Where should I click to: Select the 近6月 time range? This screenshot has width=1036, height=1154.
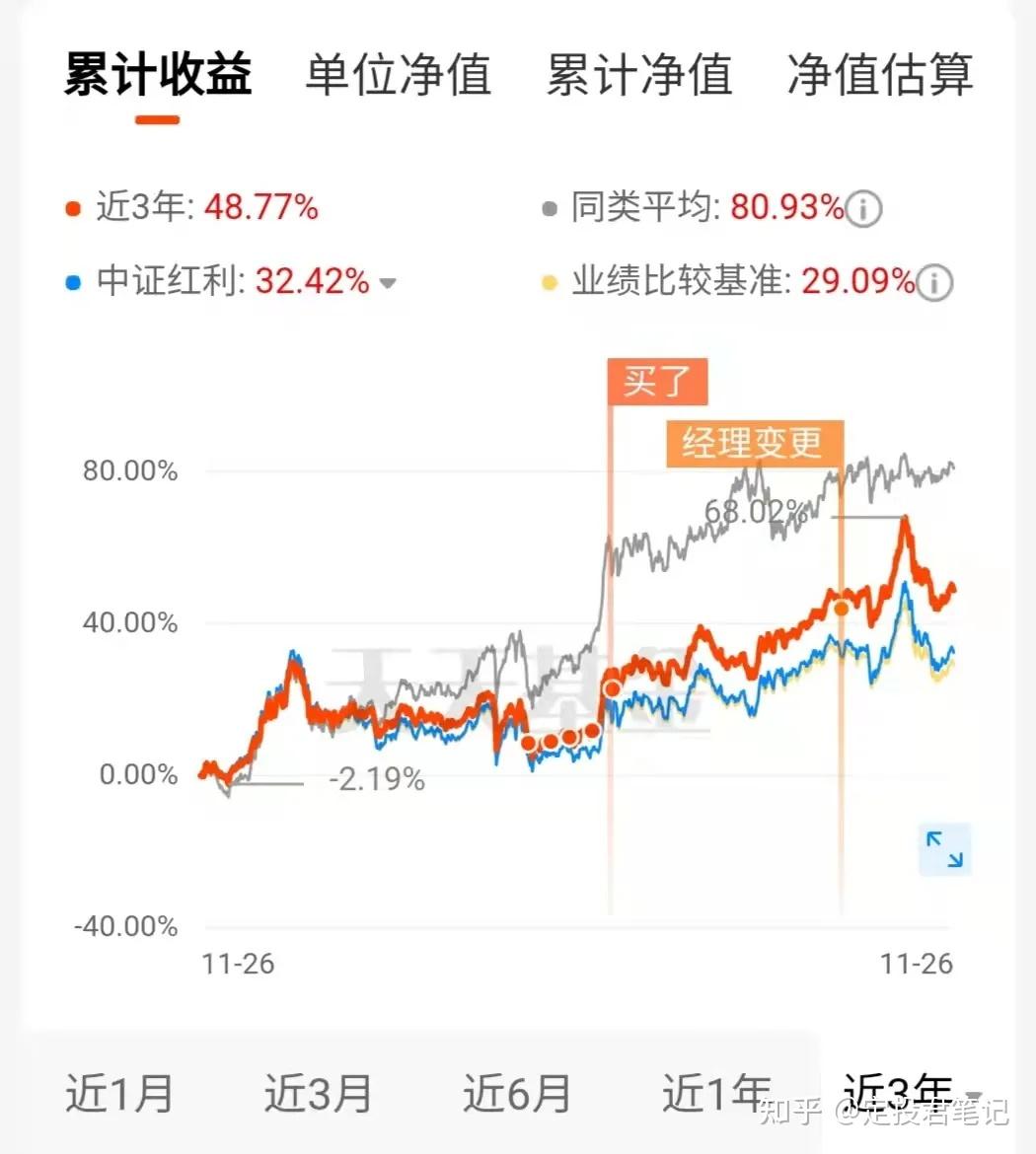(x=518, y=1093)
